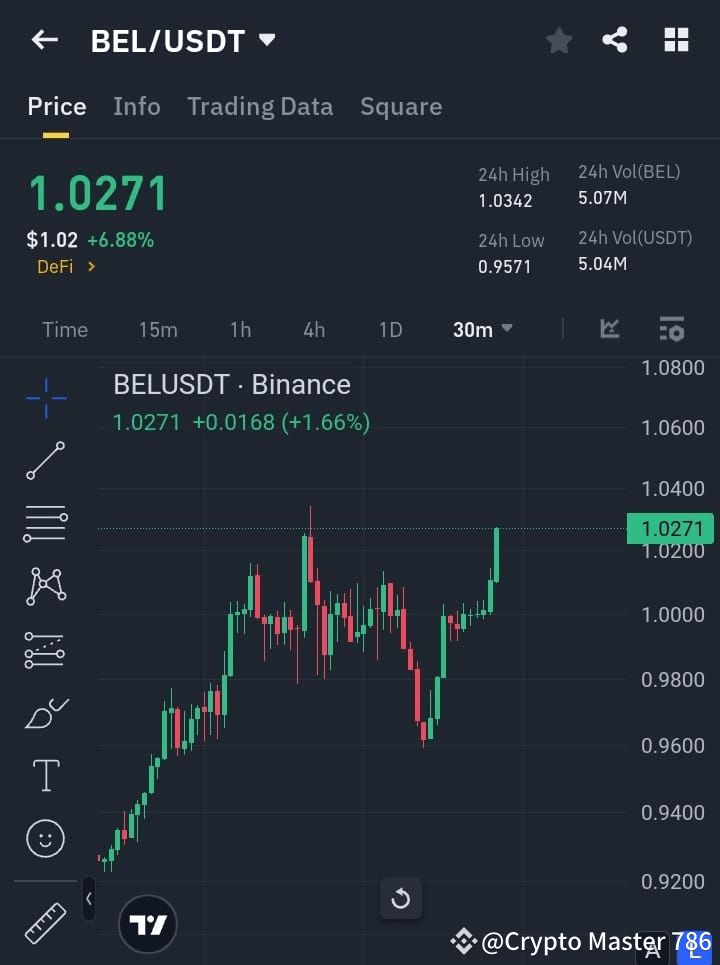Select the trend line drawing tool
This screenshot has width=720, height=965.
pyautogui.click(x=45, y=461)
